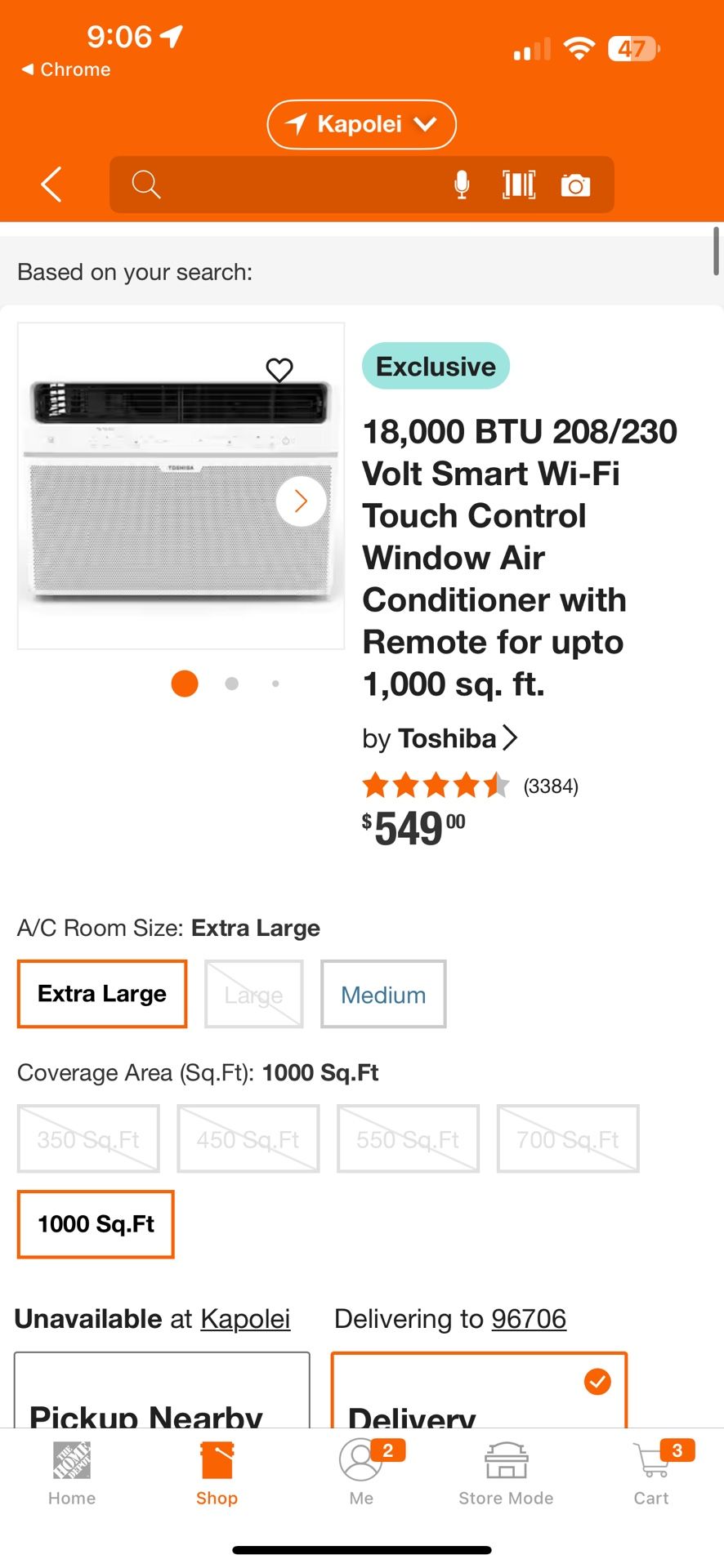Show next product image with arrow
This screenshot has width=724, height=1568.
pyautogui.click(x=301, y=501)
